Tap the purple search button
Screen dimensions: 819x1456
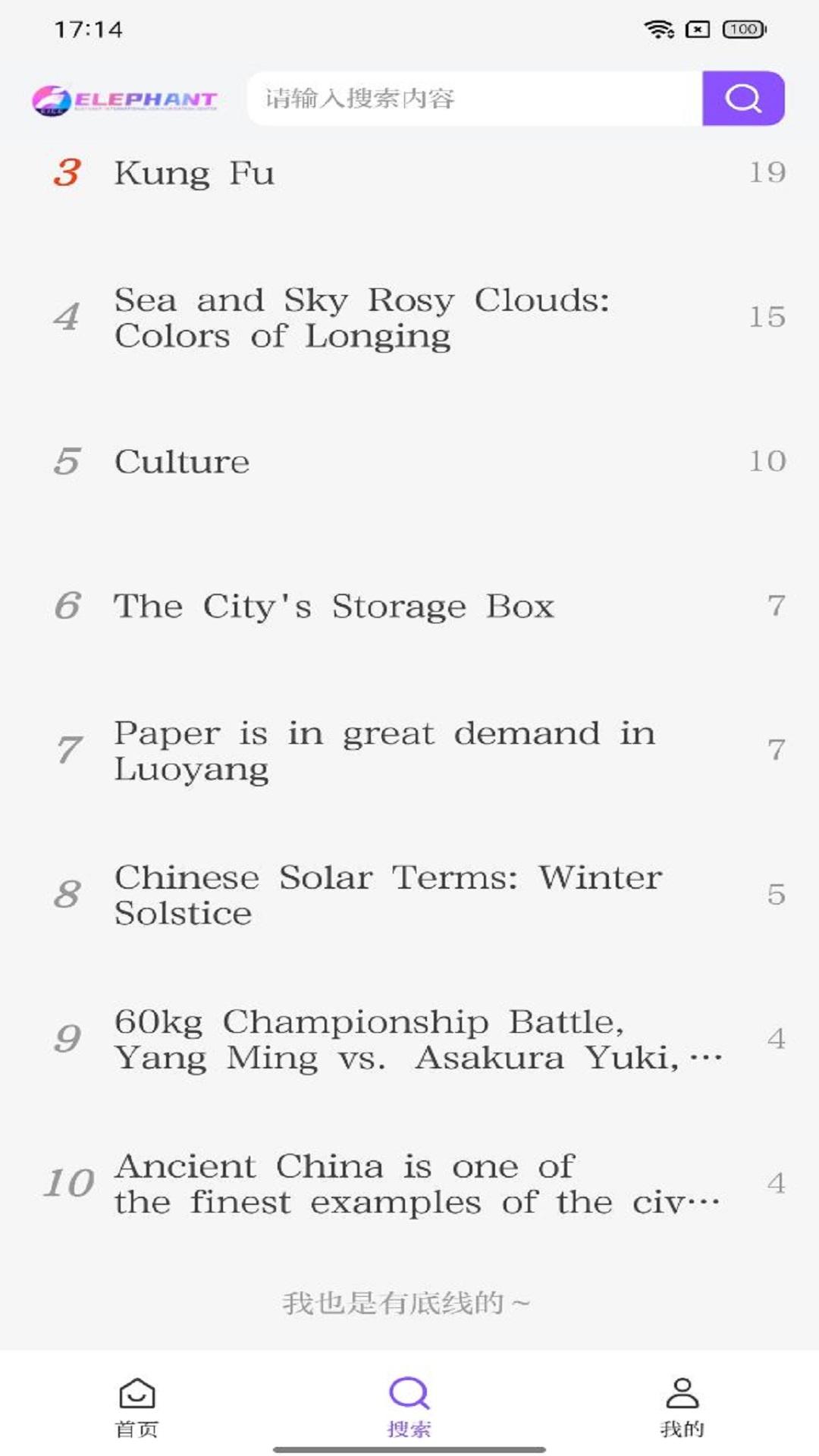pyautogui.click(x=743, y=99)
